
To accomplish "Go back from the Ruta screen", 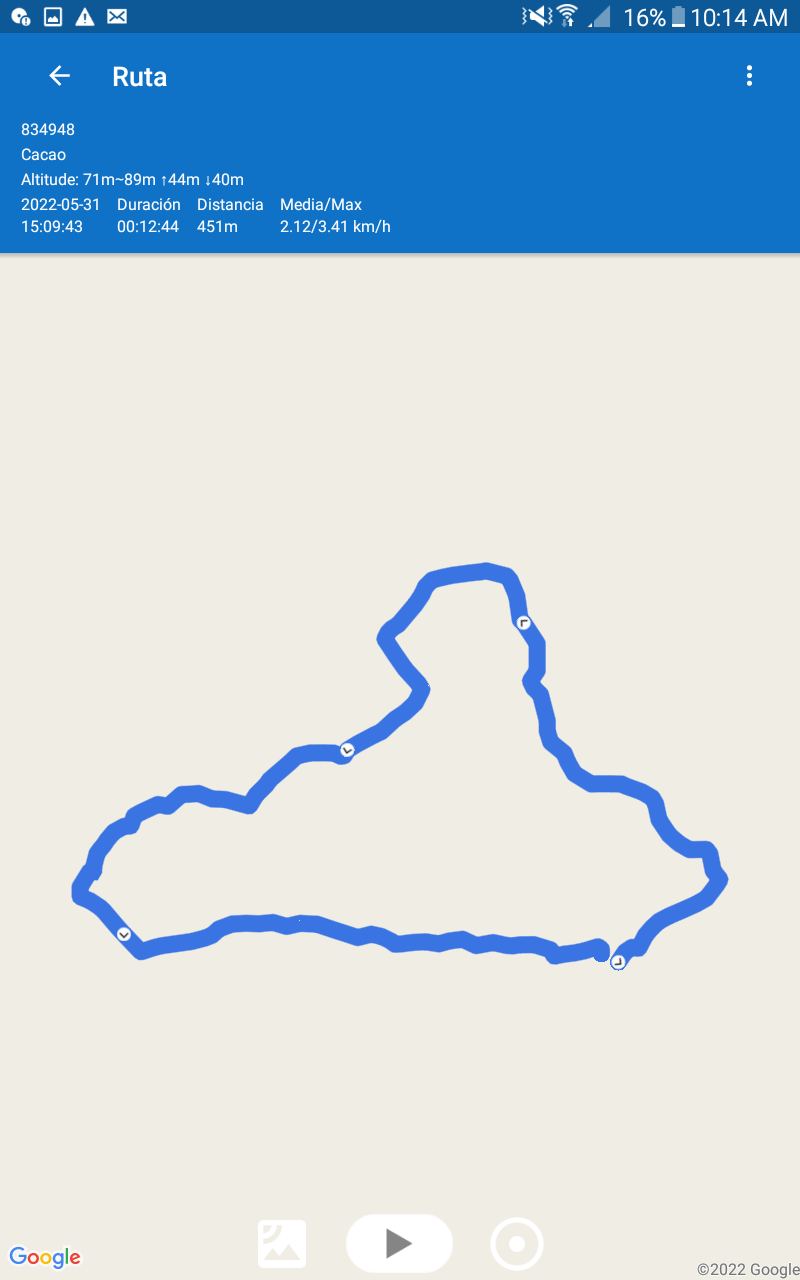I will 60,76.
